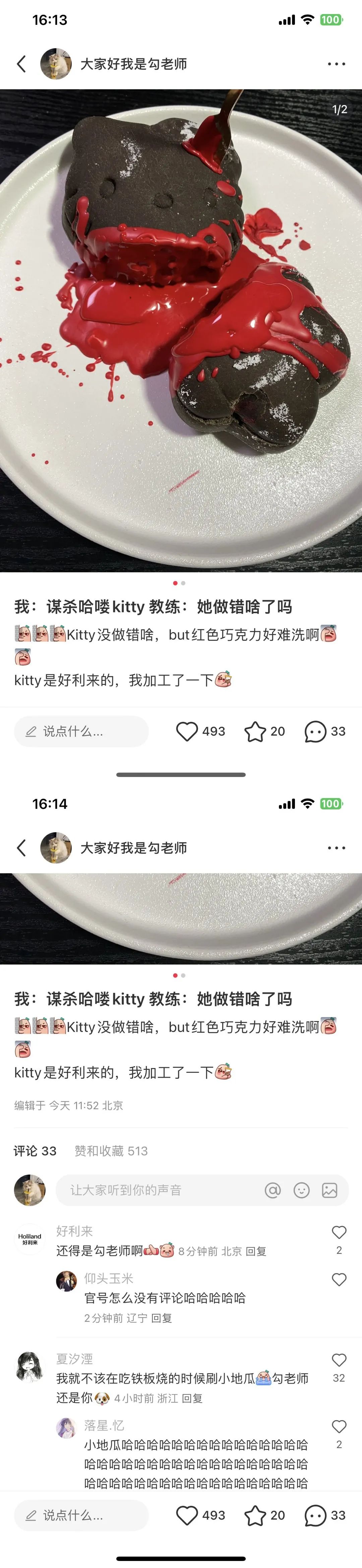362x1568 pixels.
Task: Like 好利来's comment
Action: click(339, 1233)
